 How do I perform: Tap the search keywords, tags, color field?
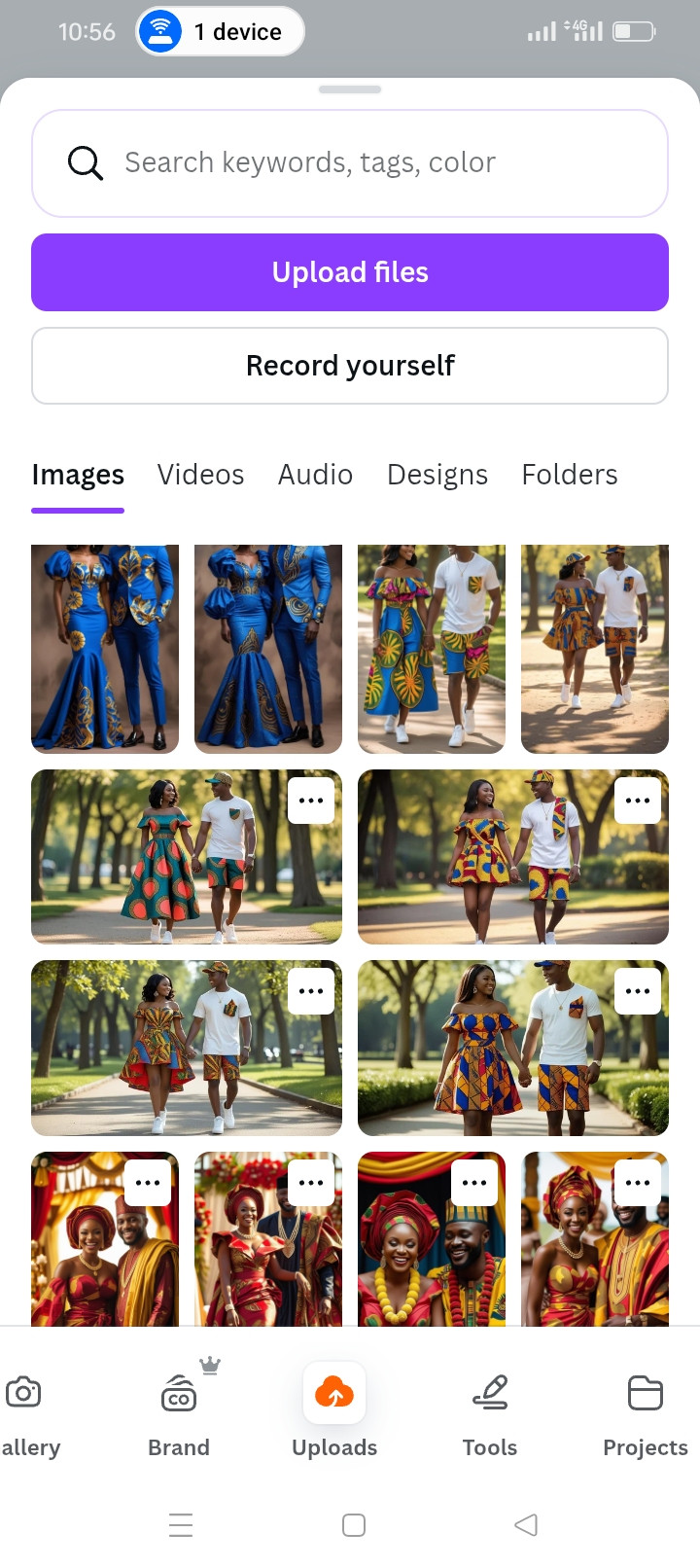pos(350,162)
